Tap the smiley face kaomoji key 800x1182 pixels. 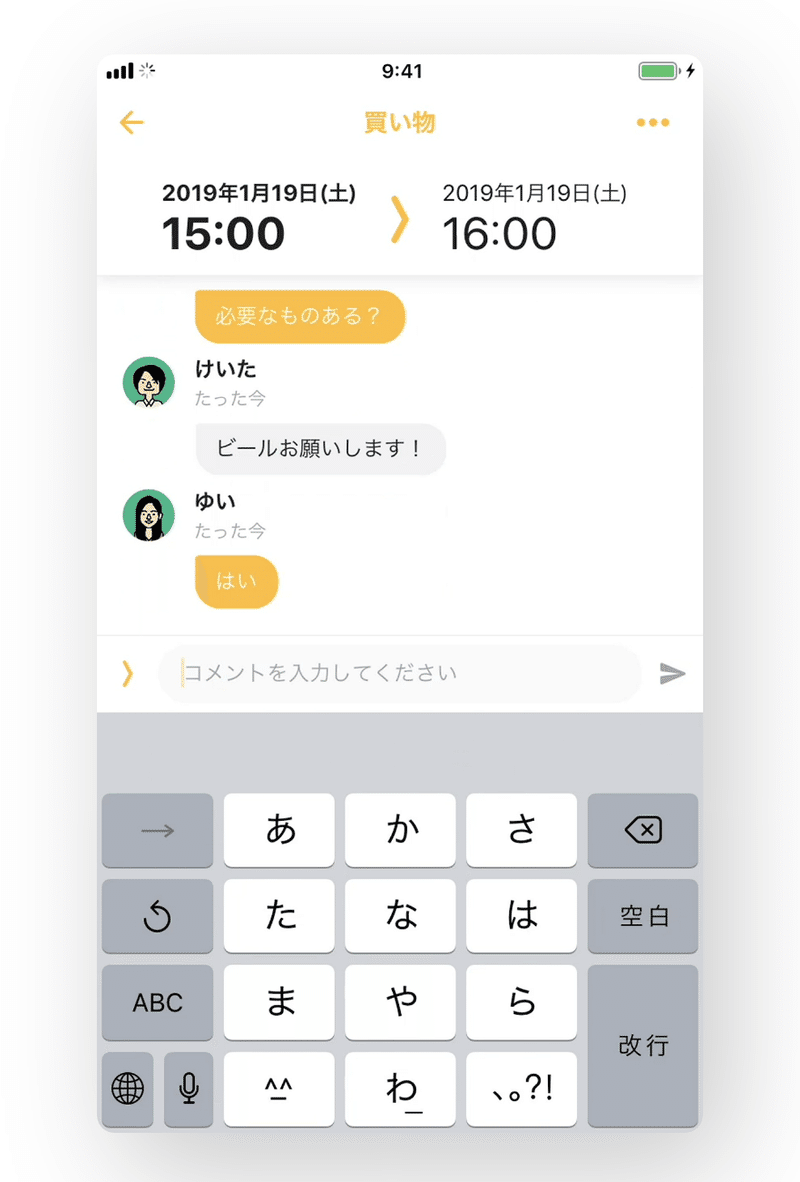click(x=279, y=1090)
